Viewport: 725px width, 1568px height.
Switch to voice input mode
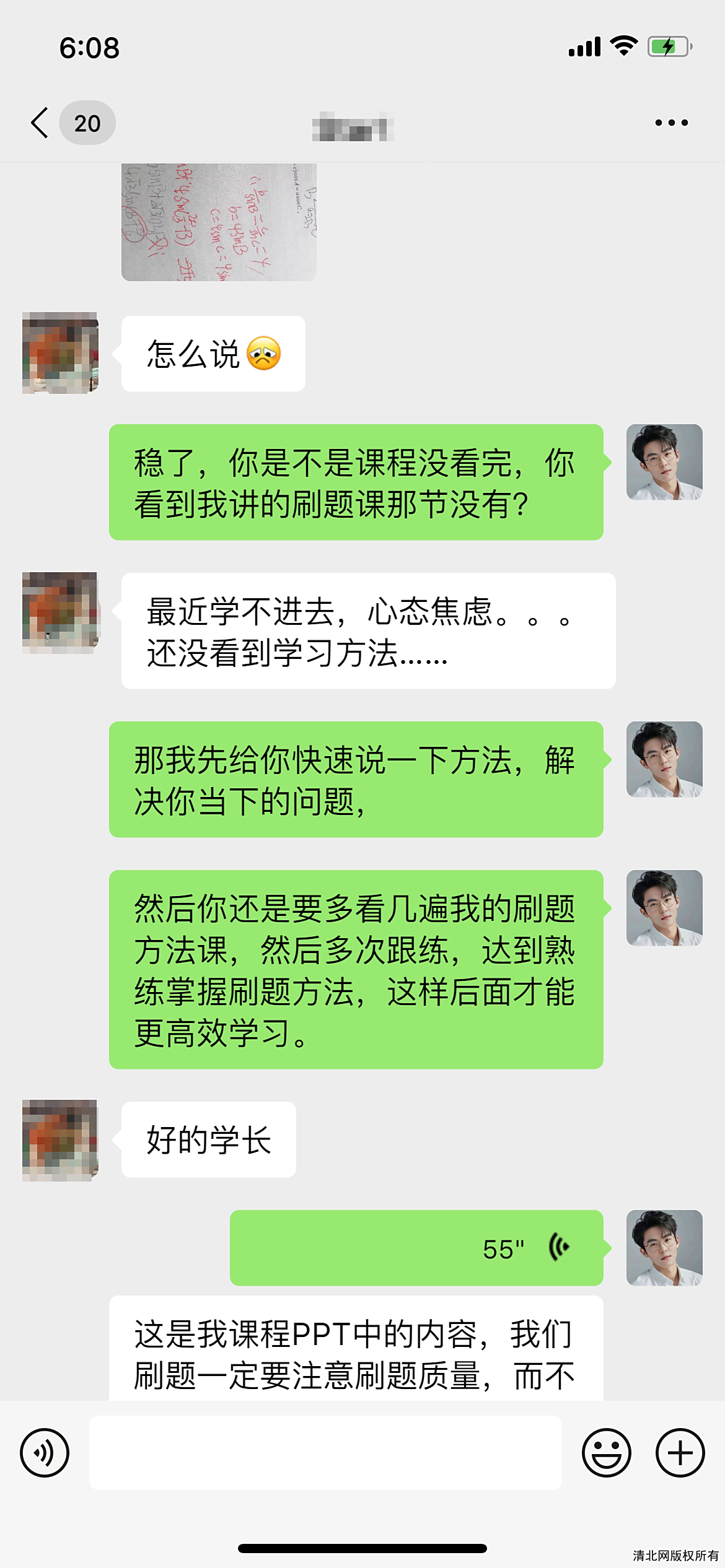(x=45, y=1452)
